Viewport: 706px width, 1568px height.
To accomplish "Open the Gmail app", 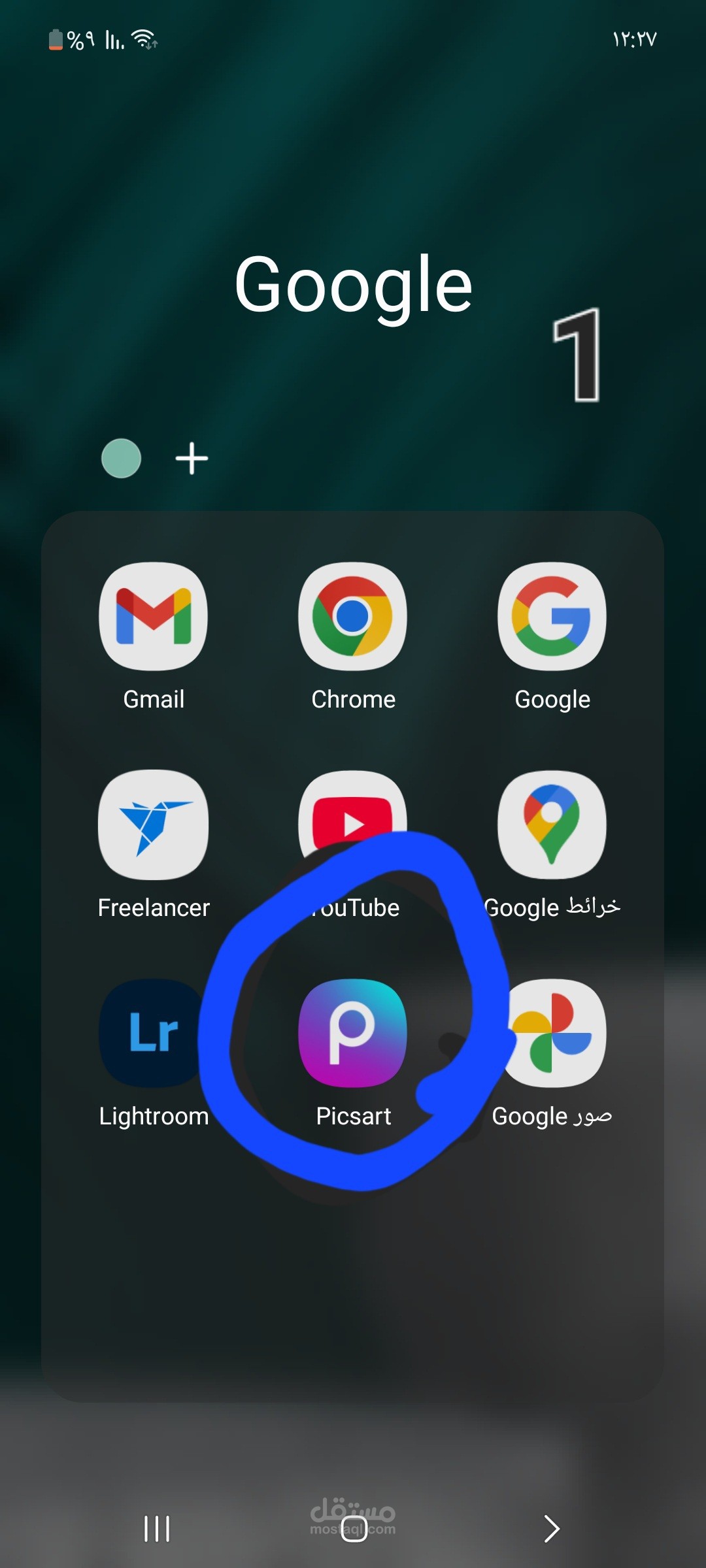I will 154,617.
